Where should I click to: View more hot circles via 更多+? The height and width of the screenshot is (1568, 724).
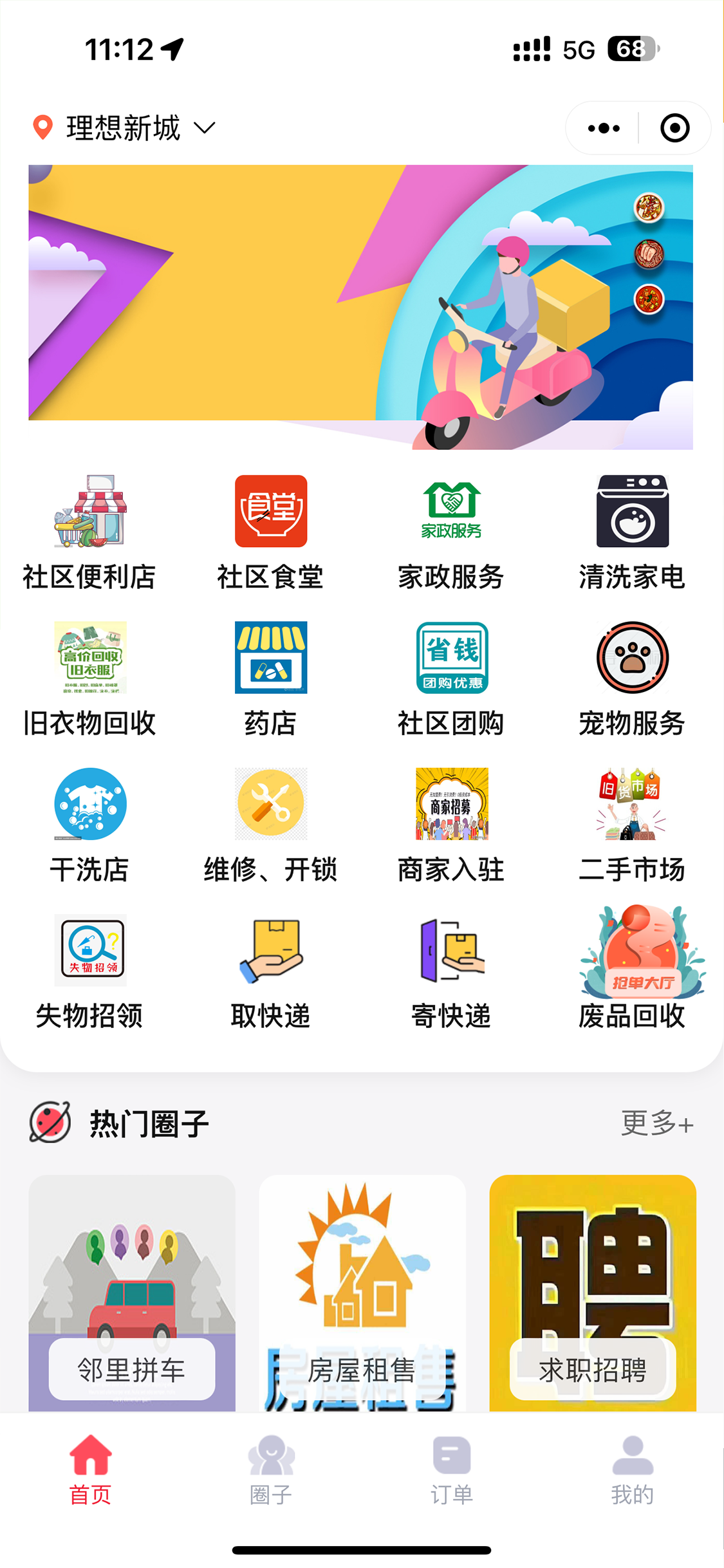(656, 1123)
